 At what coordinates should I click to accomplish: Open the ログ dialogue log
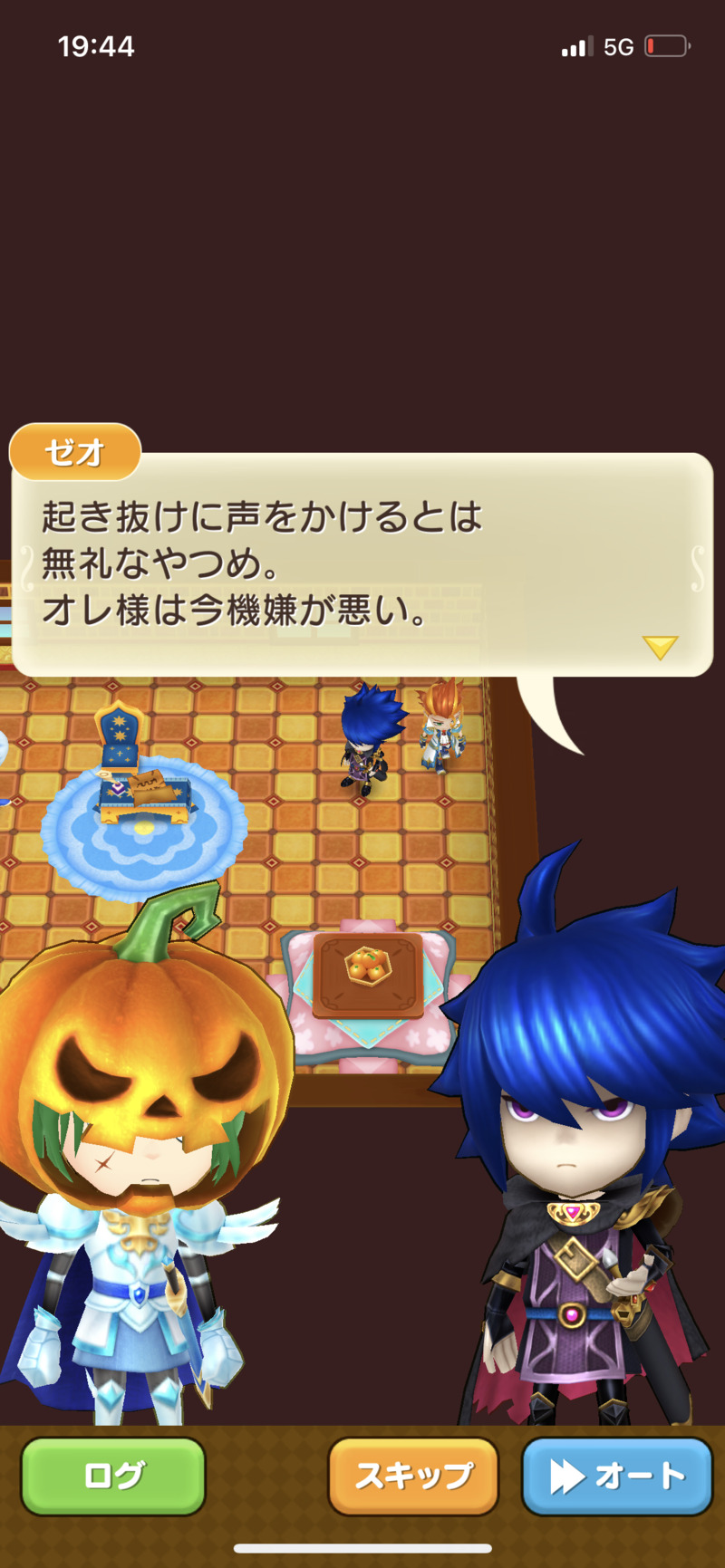point(113,1476)
